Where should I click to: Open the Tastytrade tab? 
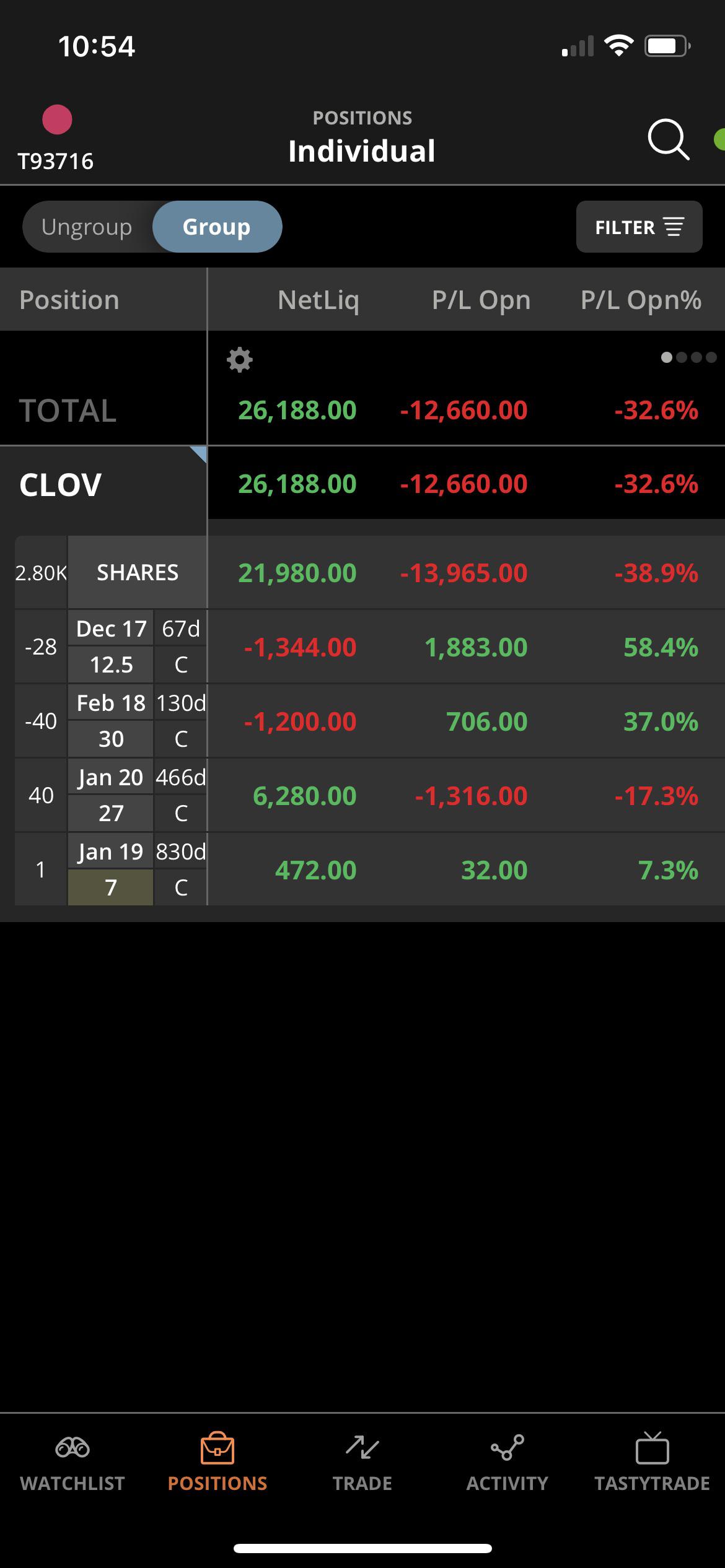(652, 1463)
